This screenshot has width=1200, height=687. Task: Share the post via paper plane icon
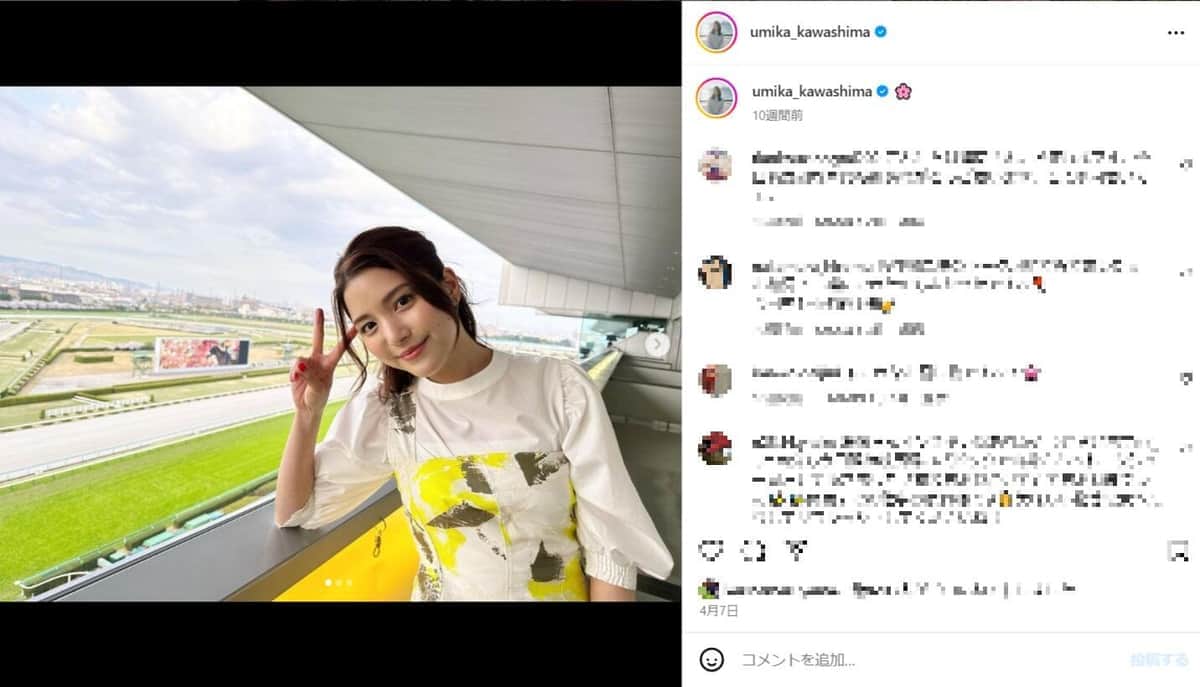[798, 550]
